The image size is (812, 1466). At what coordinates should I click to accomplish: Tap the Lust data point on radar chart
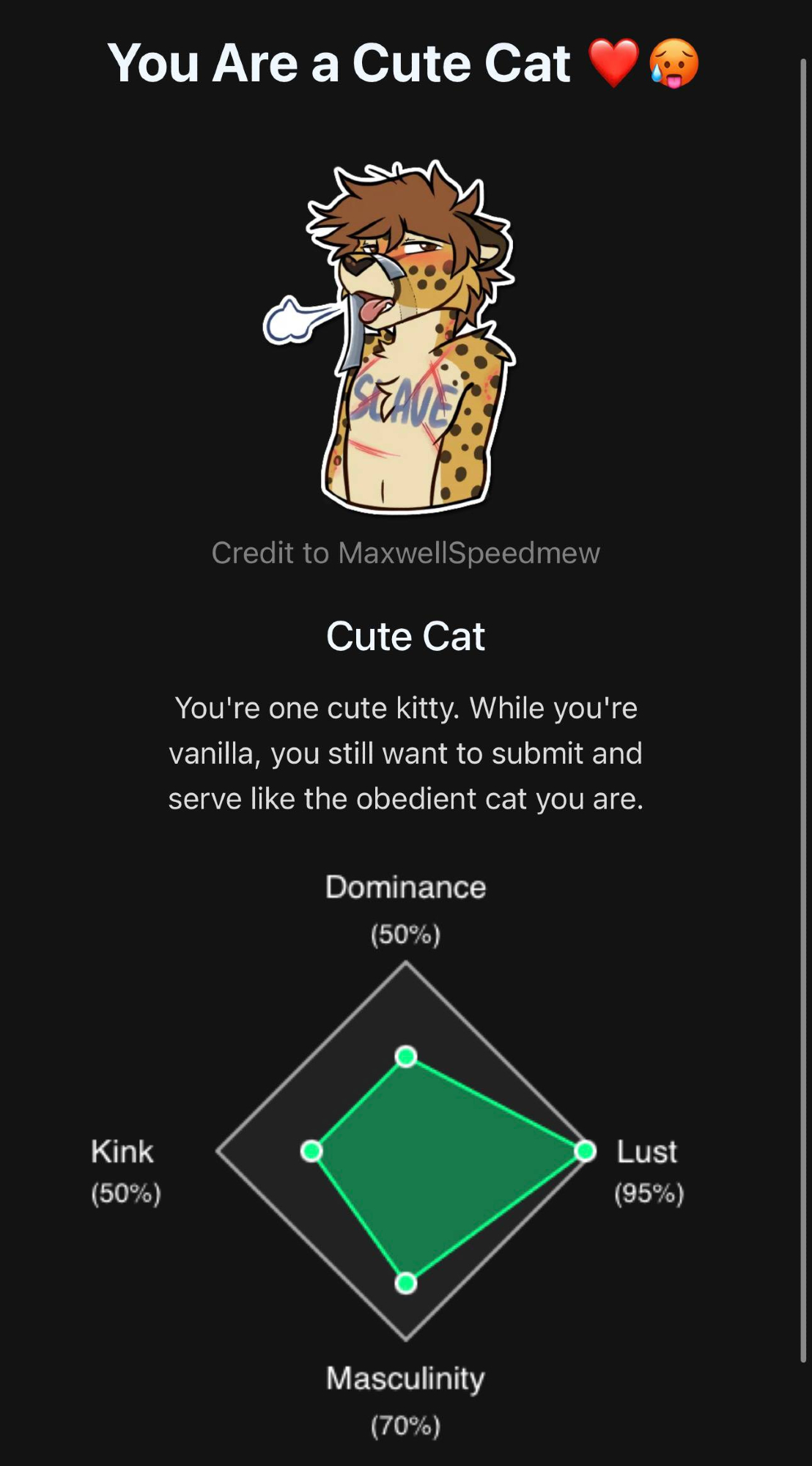[585, 1151]
